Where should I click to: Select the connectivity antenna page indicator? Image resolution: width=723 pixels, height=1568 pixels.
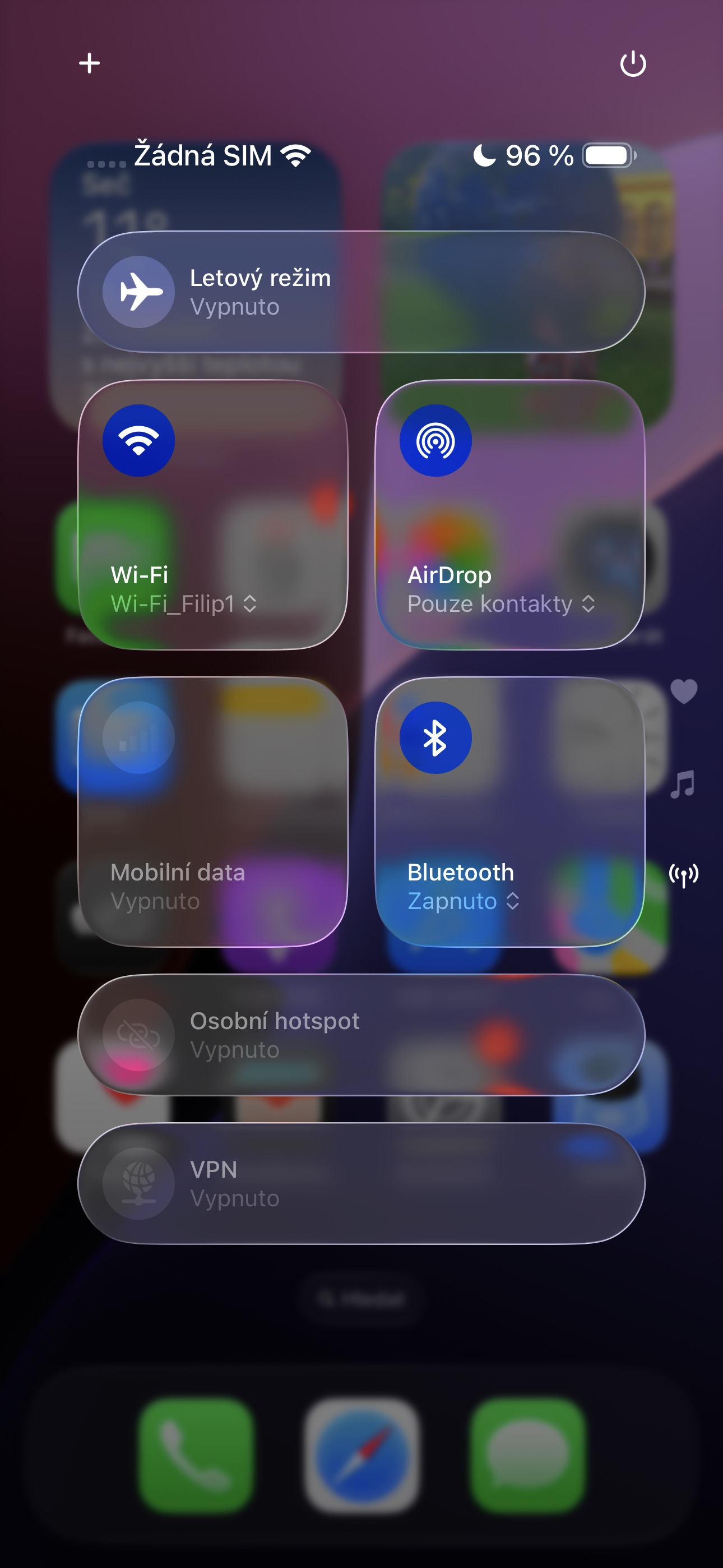pos(683,875)
